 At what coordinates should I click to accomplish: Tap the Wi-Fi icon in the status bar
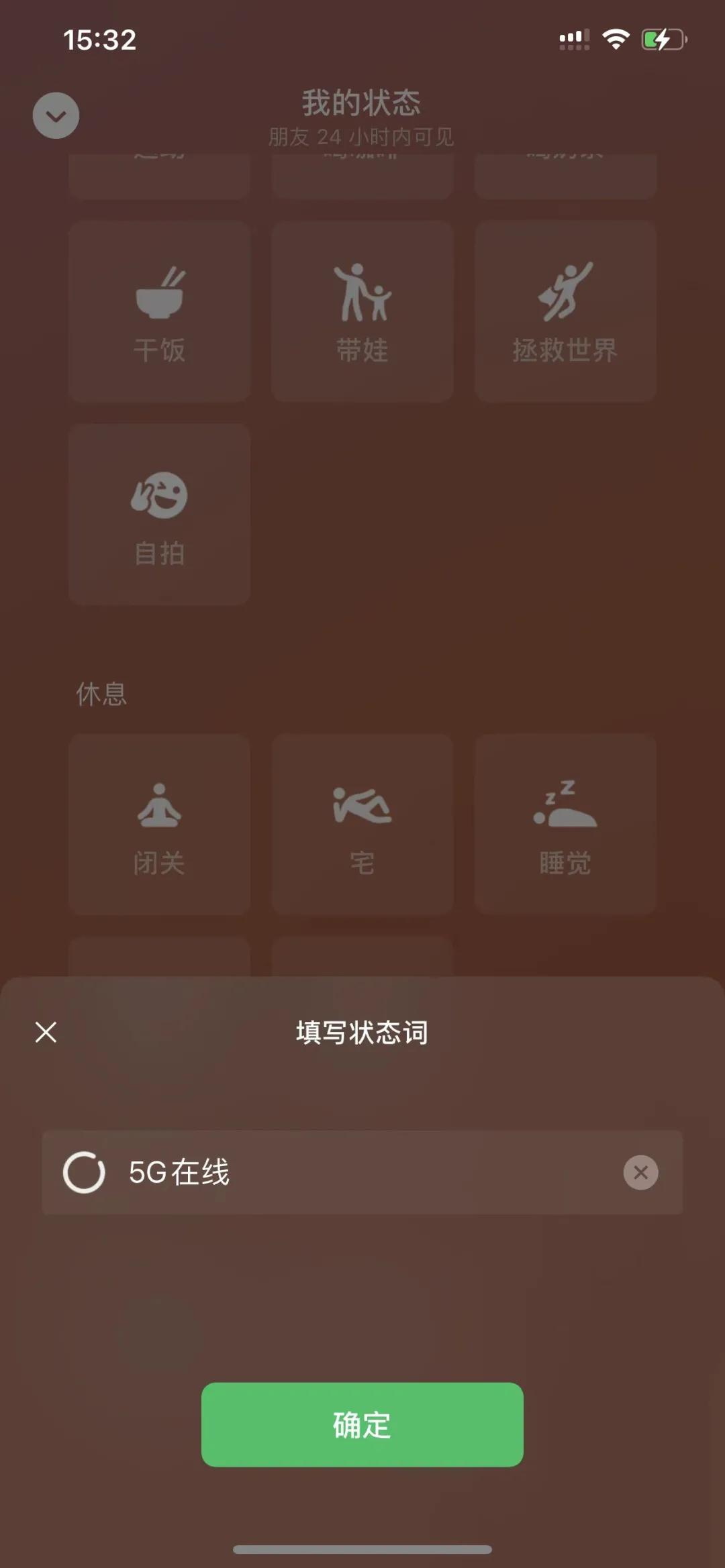pos(615,40)
